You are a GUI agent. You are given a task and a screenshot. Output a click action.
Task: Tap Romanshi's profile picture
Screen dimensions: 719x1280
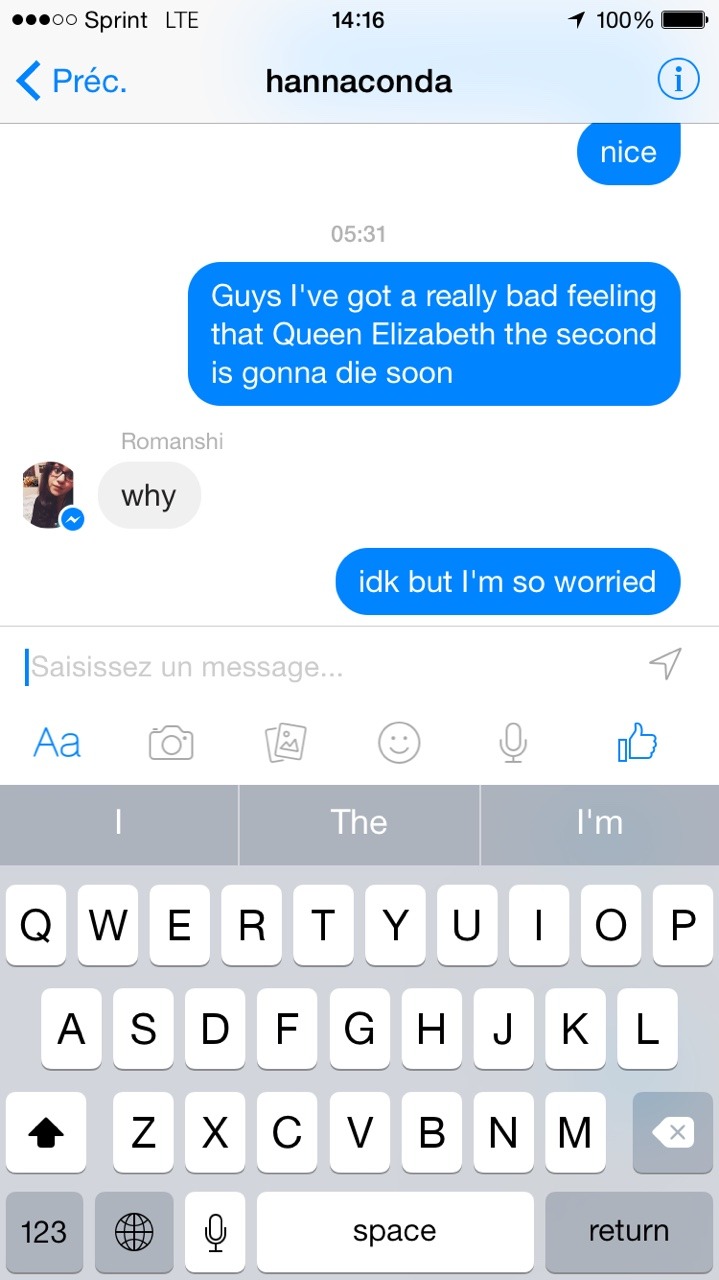pyautogui.click(x=49, y=494)
